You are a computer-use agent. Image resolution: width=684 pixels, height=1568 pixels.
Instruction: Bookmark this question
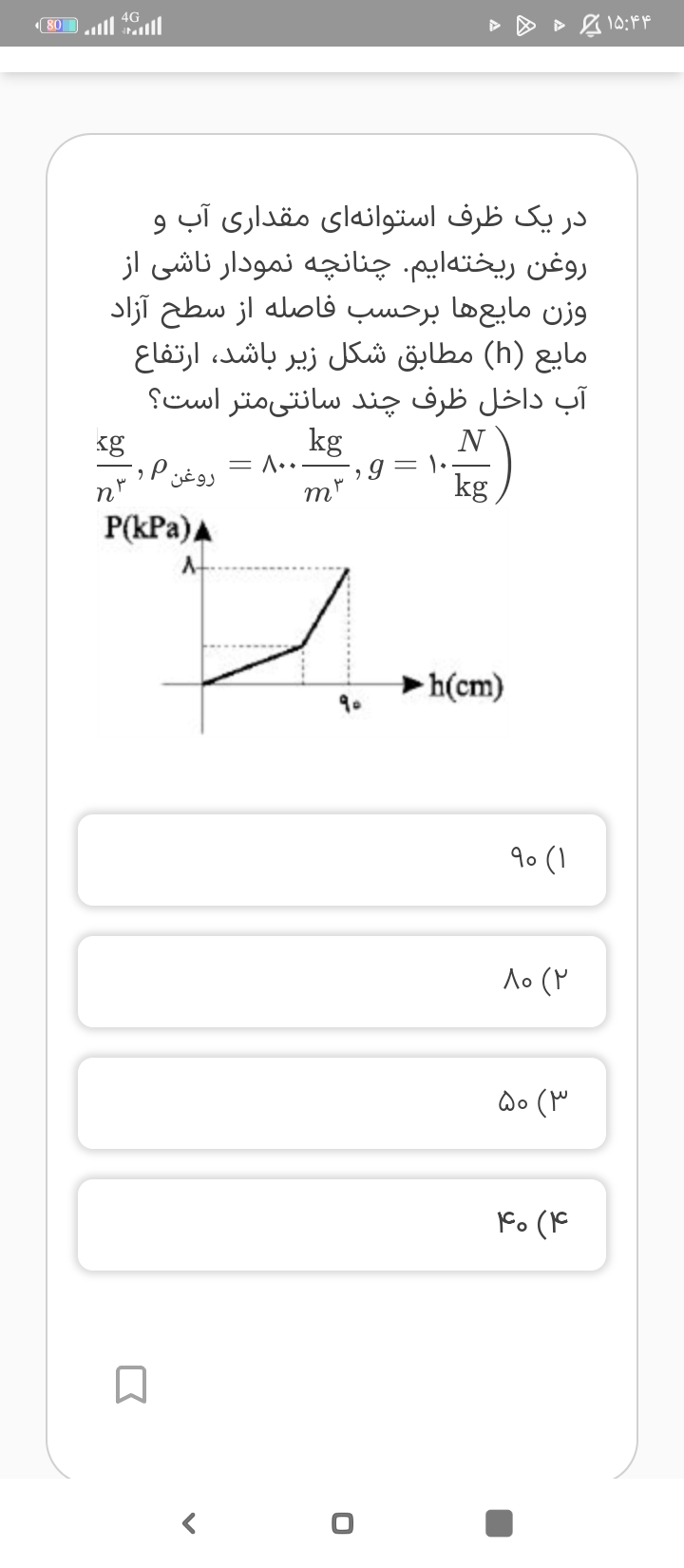click(x=130, y=1384)
